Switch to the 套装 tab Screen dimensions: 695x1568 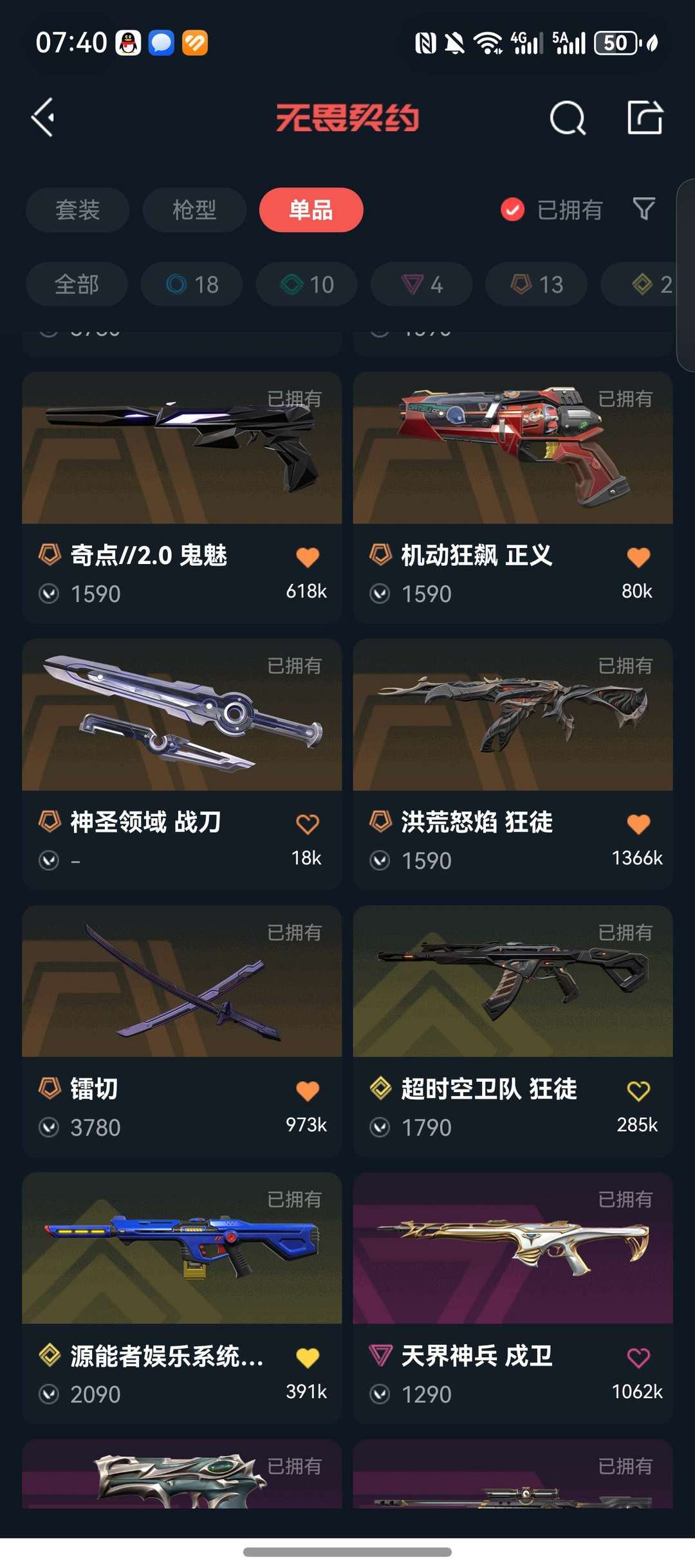(x=77, y=210)
